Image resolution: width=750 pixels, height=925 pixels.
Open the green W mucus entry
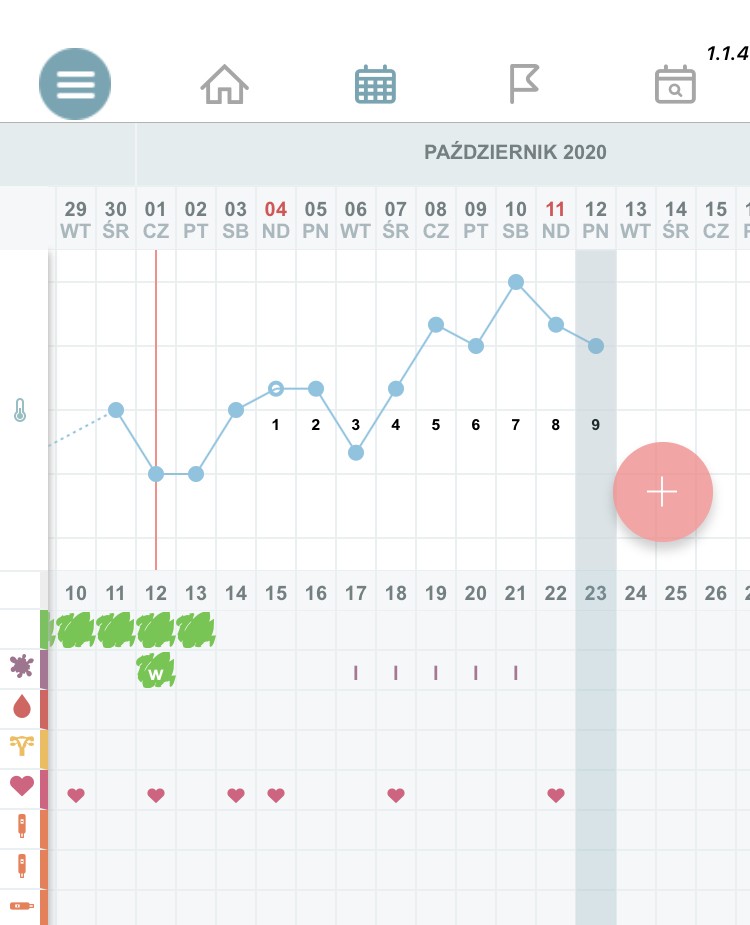pyautogui.click(x=156, y=672)
